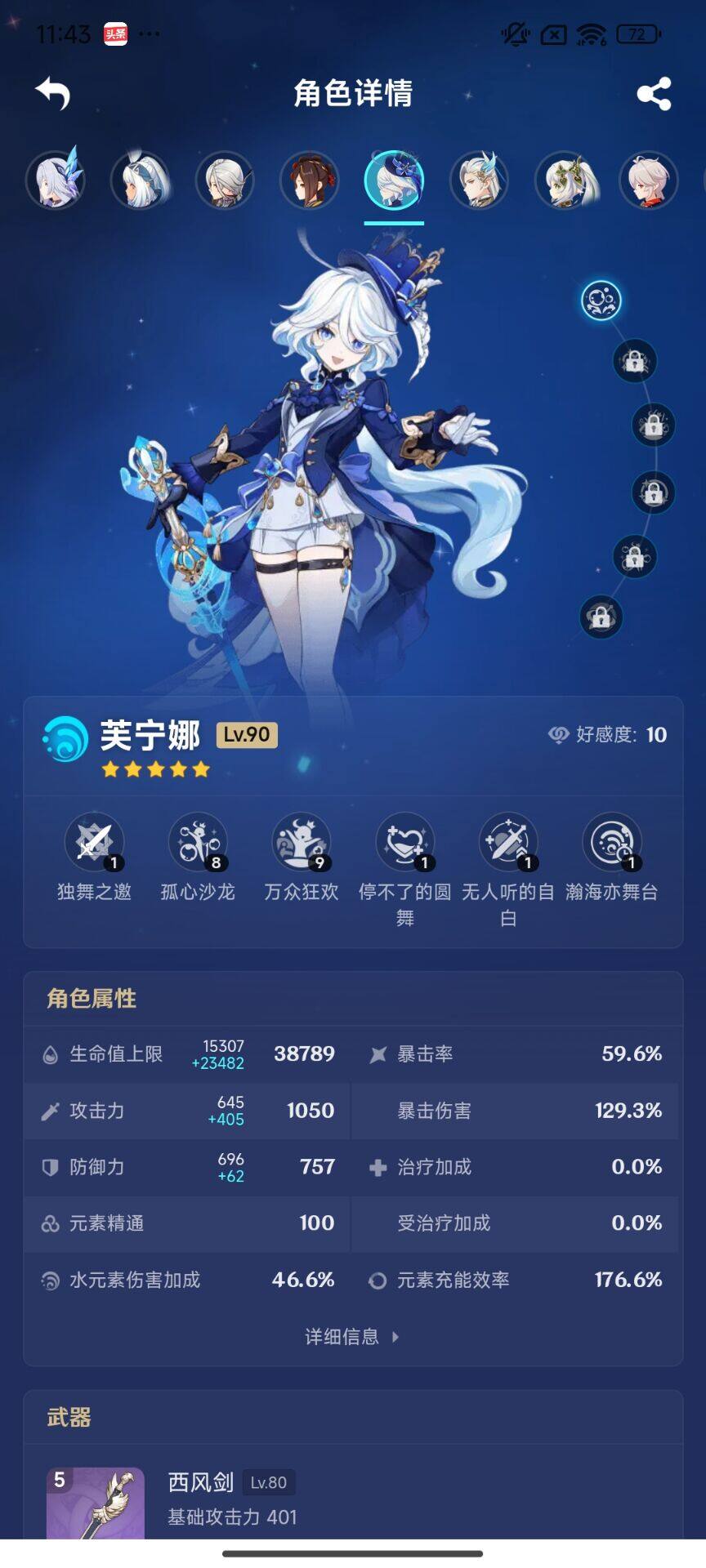Open the 瀚海亦舞台 talent
This screenshot has width=706, height=1568.
tap(611, 843)
